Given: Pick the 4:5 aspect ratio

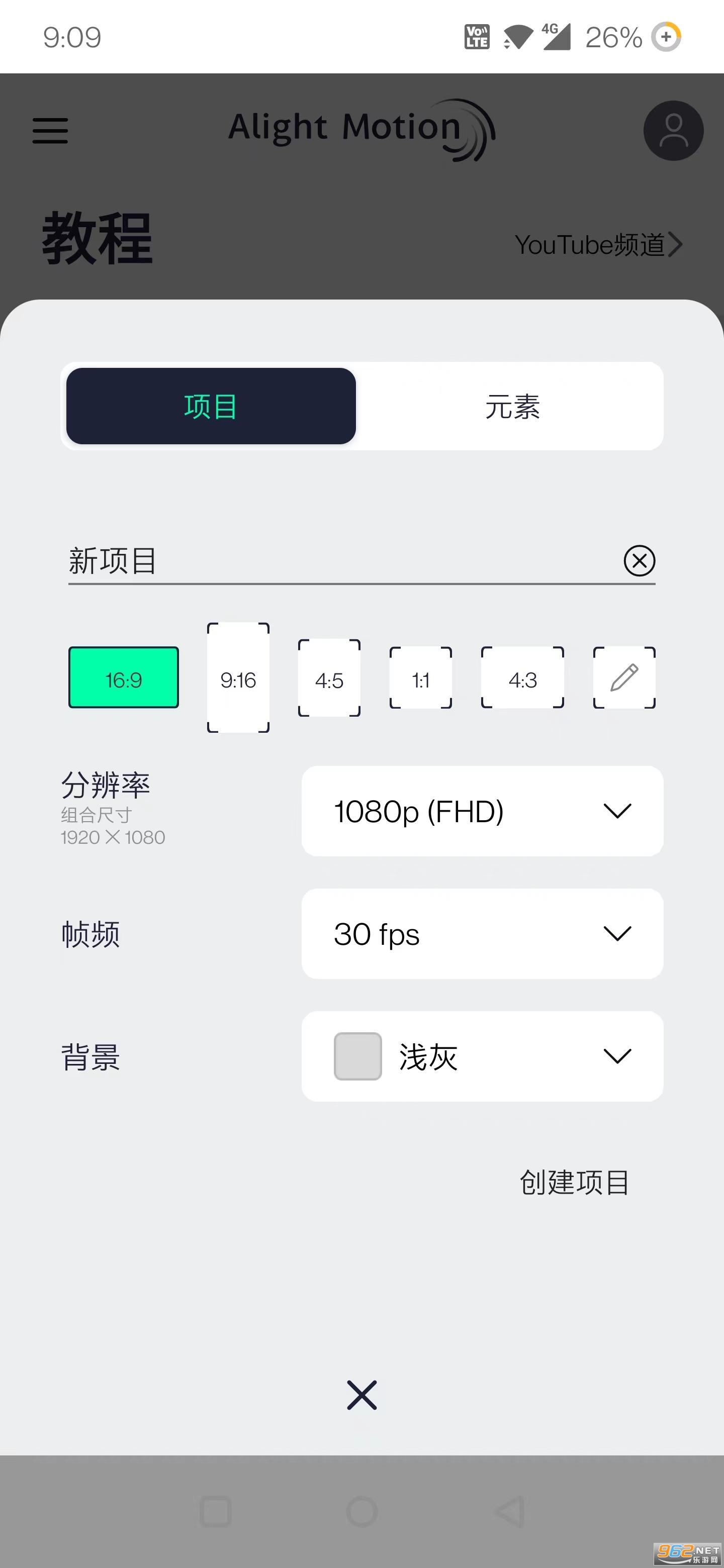Looking at the screenshot, I should (x=329, y=678).
